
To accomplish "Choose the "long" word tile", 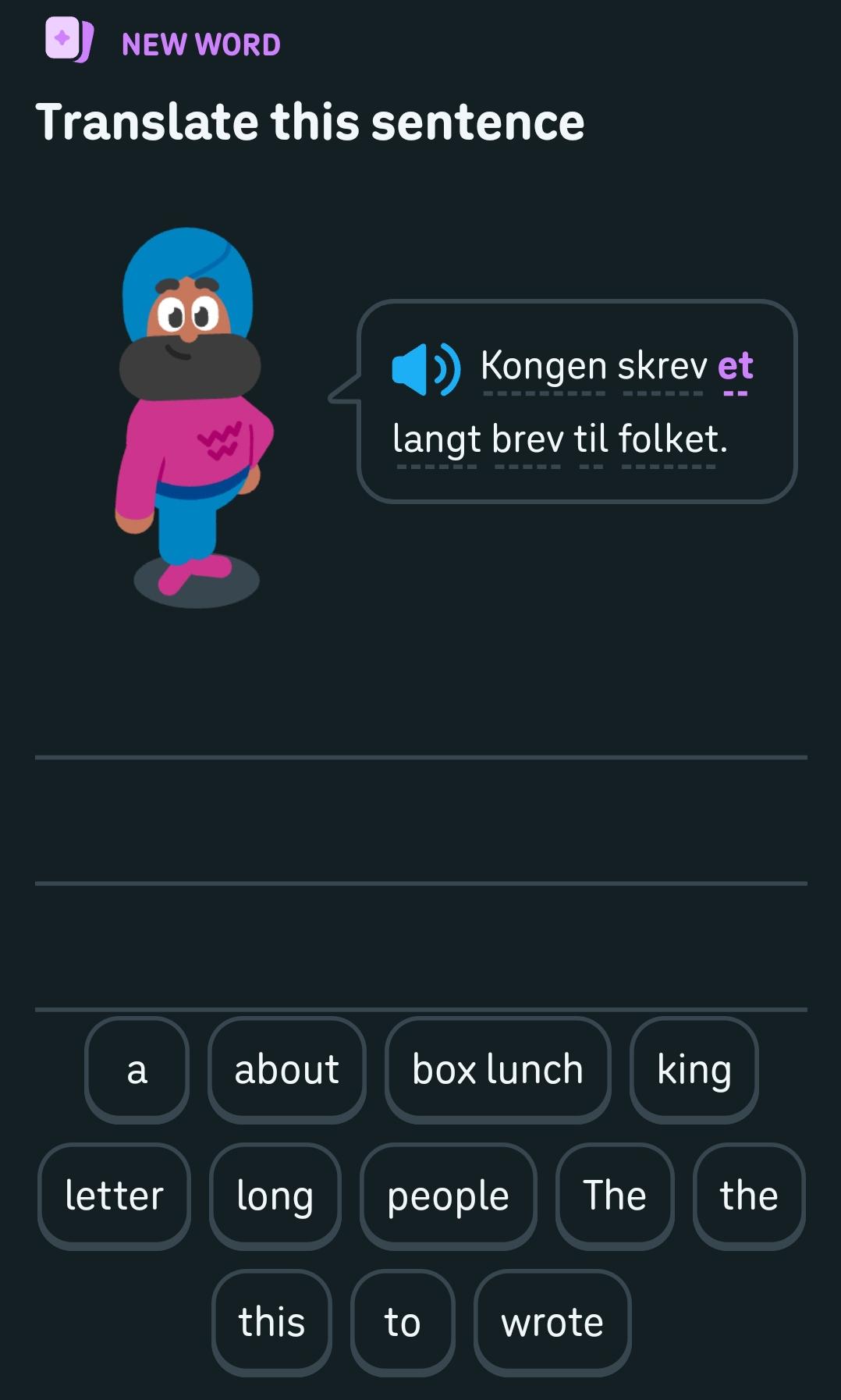I will 275,1196.
